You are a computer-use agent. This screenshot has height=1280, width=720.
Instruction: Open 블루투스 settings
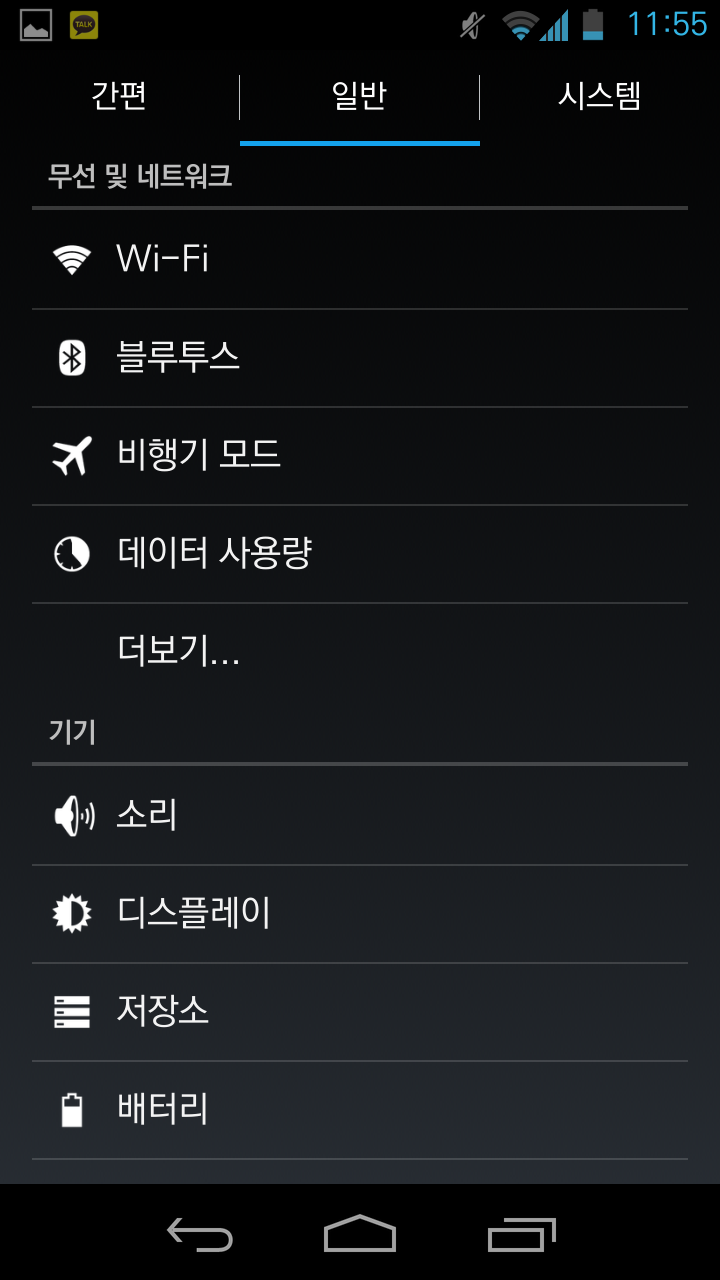360,358
